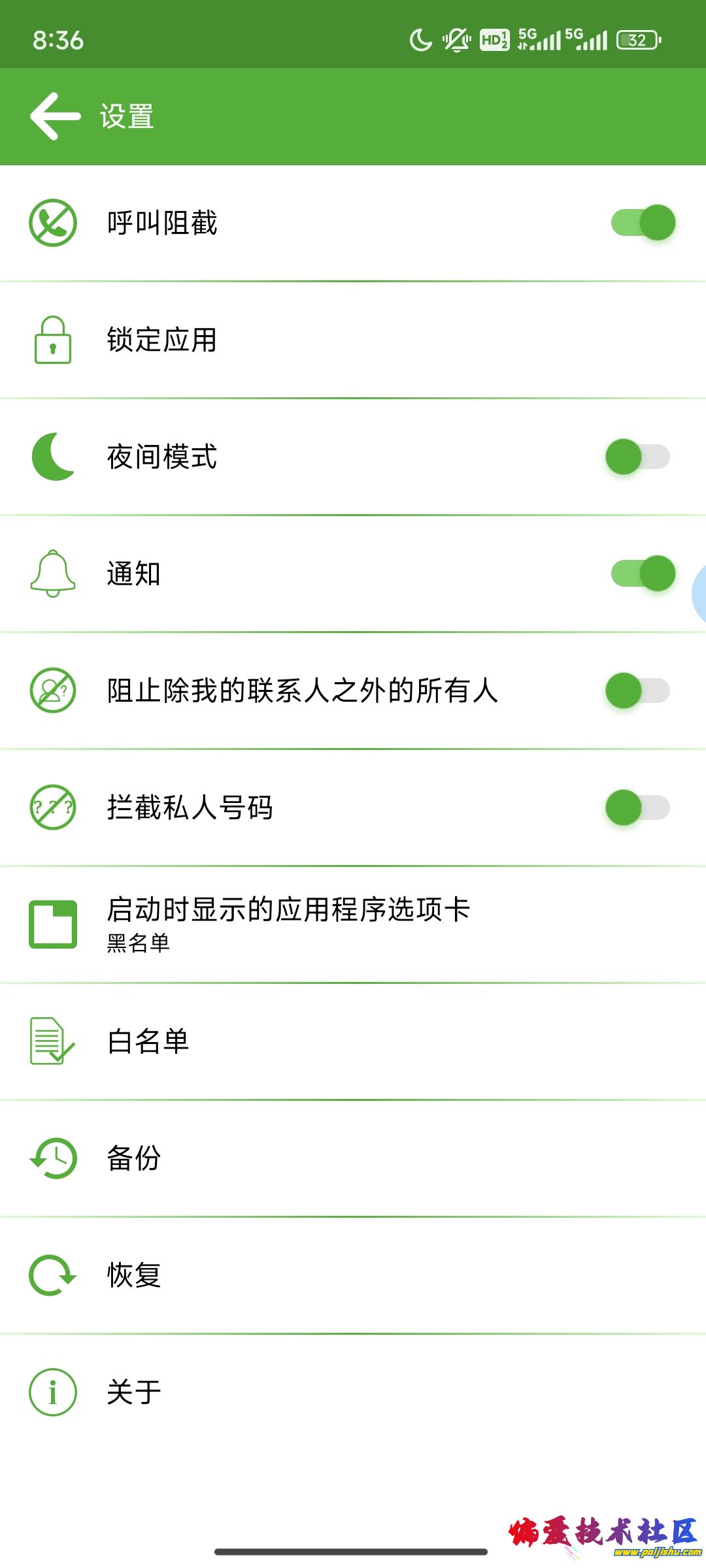The height and width of the screenshot is (1568, 706).
Task: Open the 锁定应用 setting
Action: tap(353, 340)
